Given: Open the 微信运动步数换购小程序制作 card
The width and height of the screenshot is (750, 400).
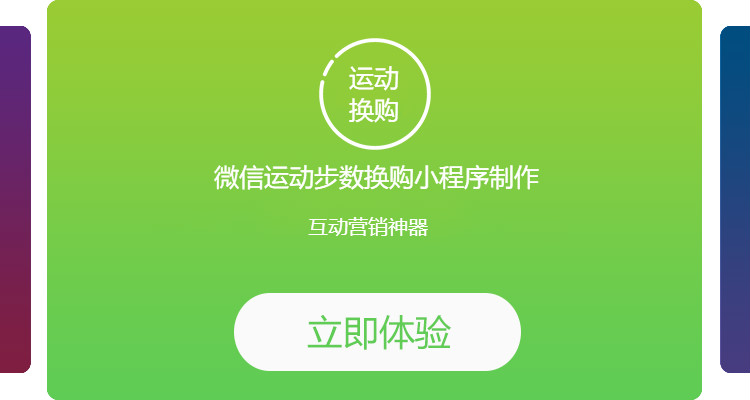Looking at the screenshot, I should point(377,179).
